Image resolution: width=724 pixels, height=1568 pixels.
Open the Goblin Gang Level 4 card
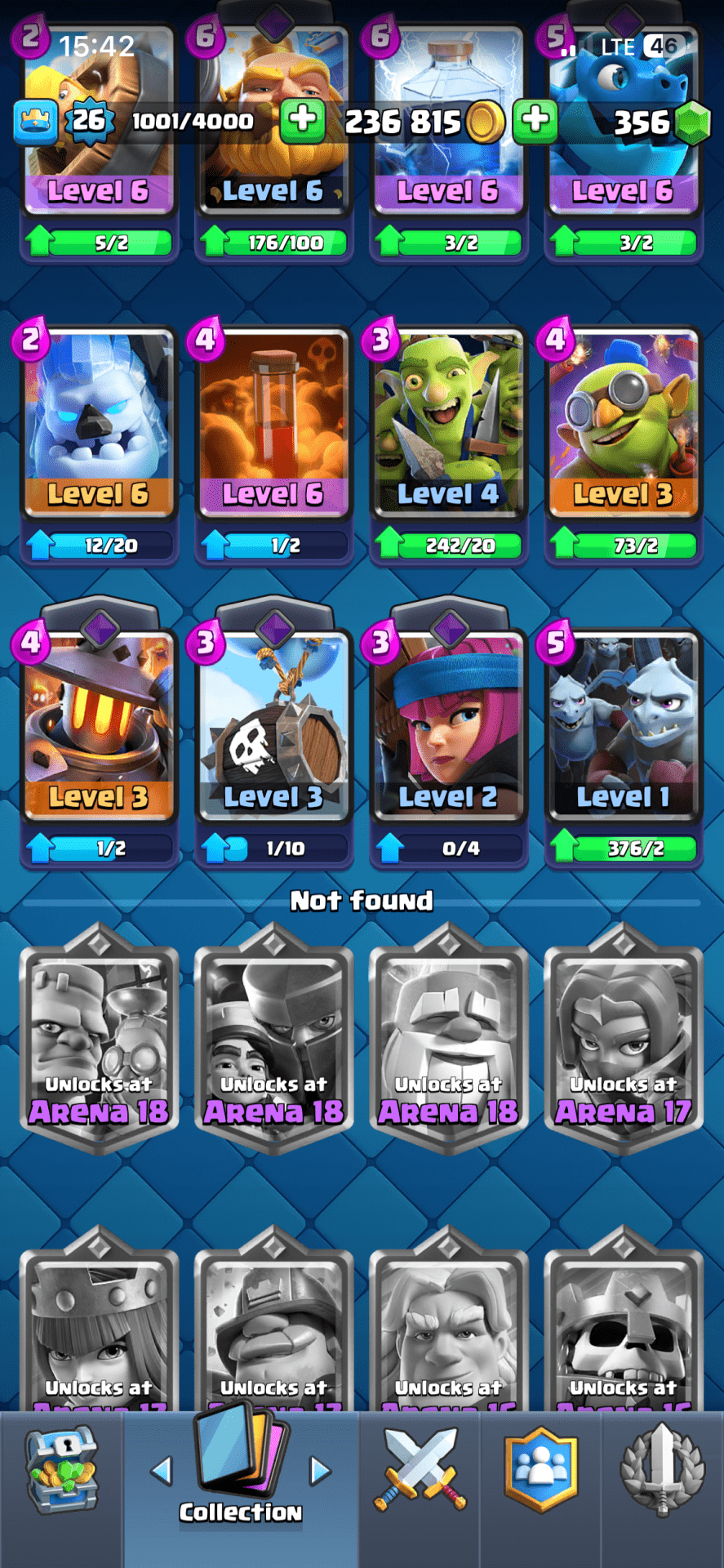pos(447,425)
